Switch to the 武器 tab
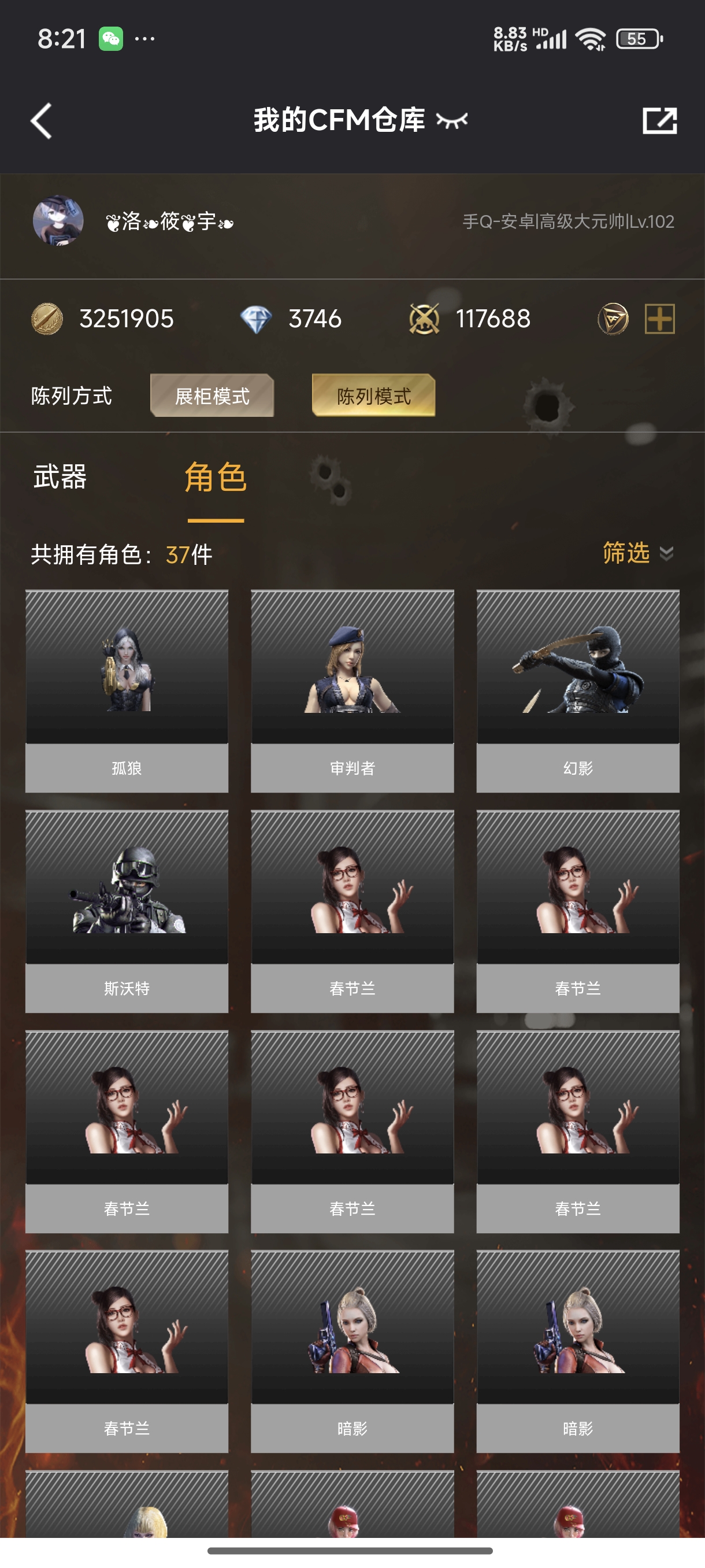Screen dimensions: 705x1568 (60, 476)
